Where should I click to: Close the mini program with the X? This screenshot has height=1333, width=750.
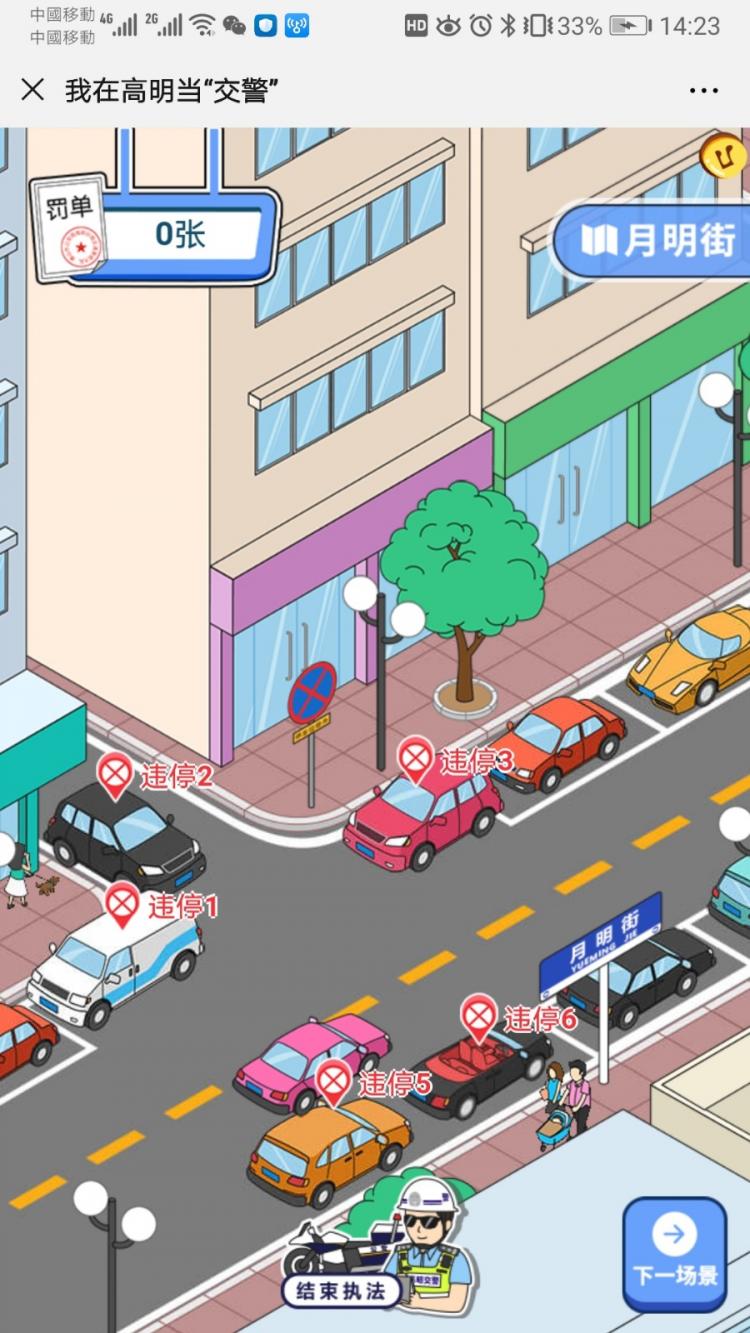click(32, 90)
